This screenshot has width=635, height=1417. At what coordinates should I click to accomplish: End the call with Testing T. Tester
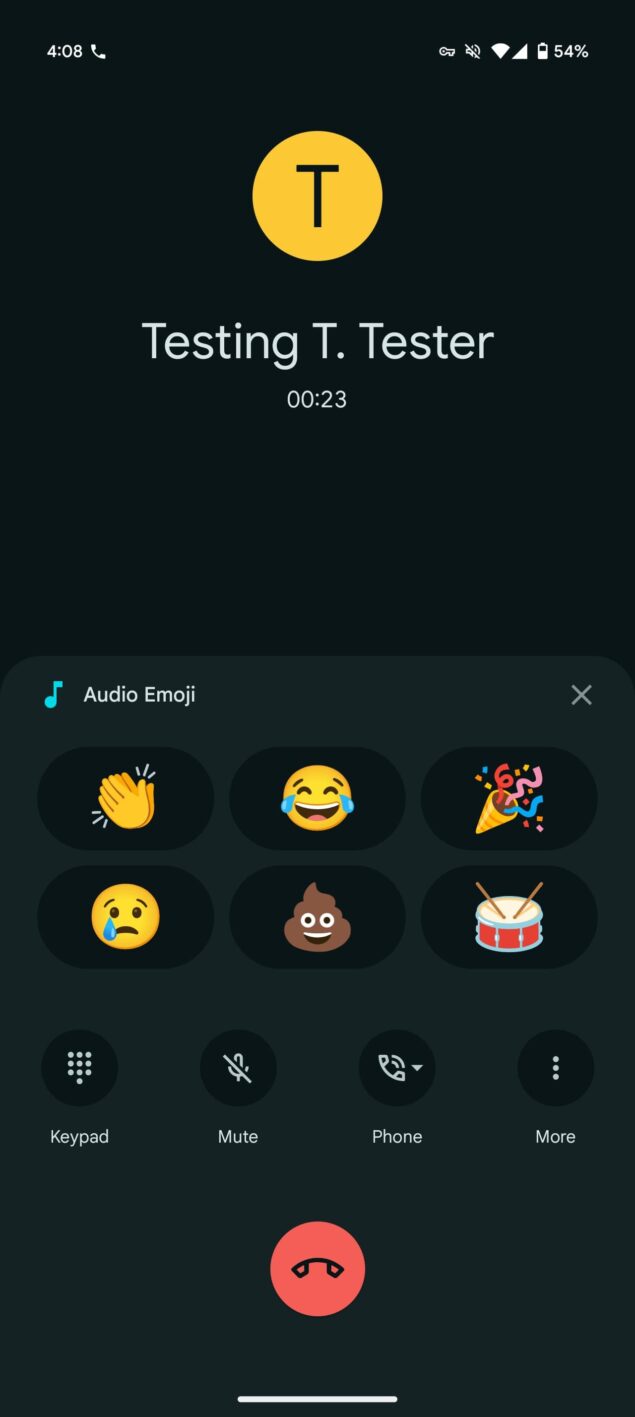317,1269
